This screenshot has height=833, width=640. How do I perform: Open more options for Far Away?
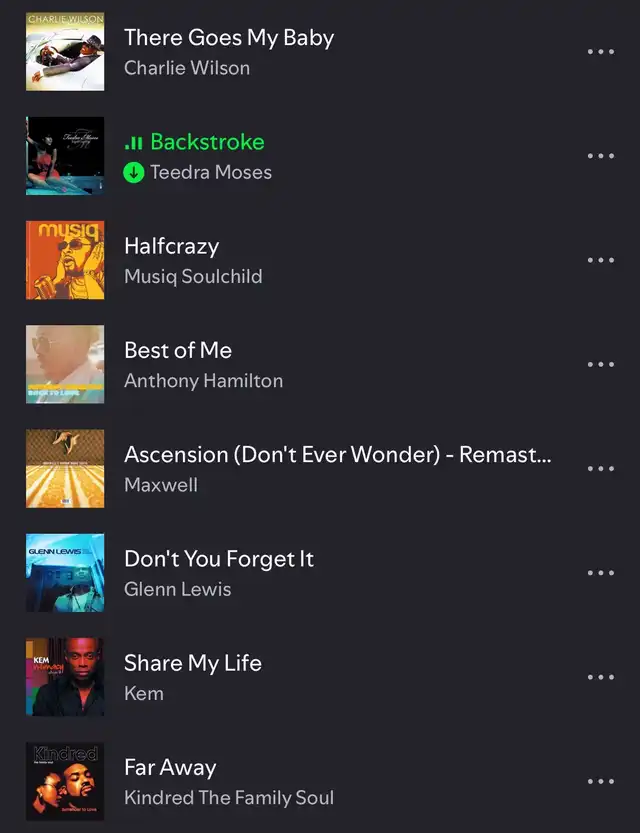(x=600, y=782)
